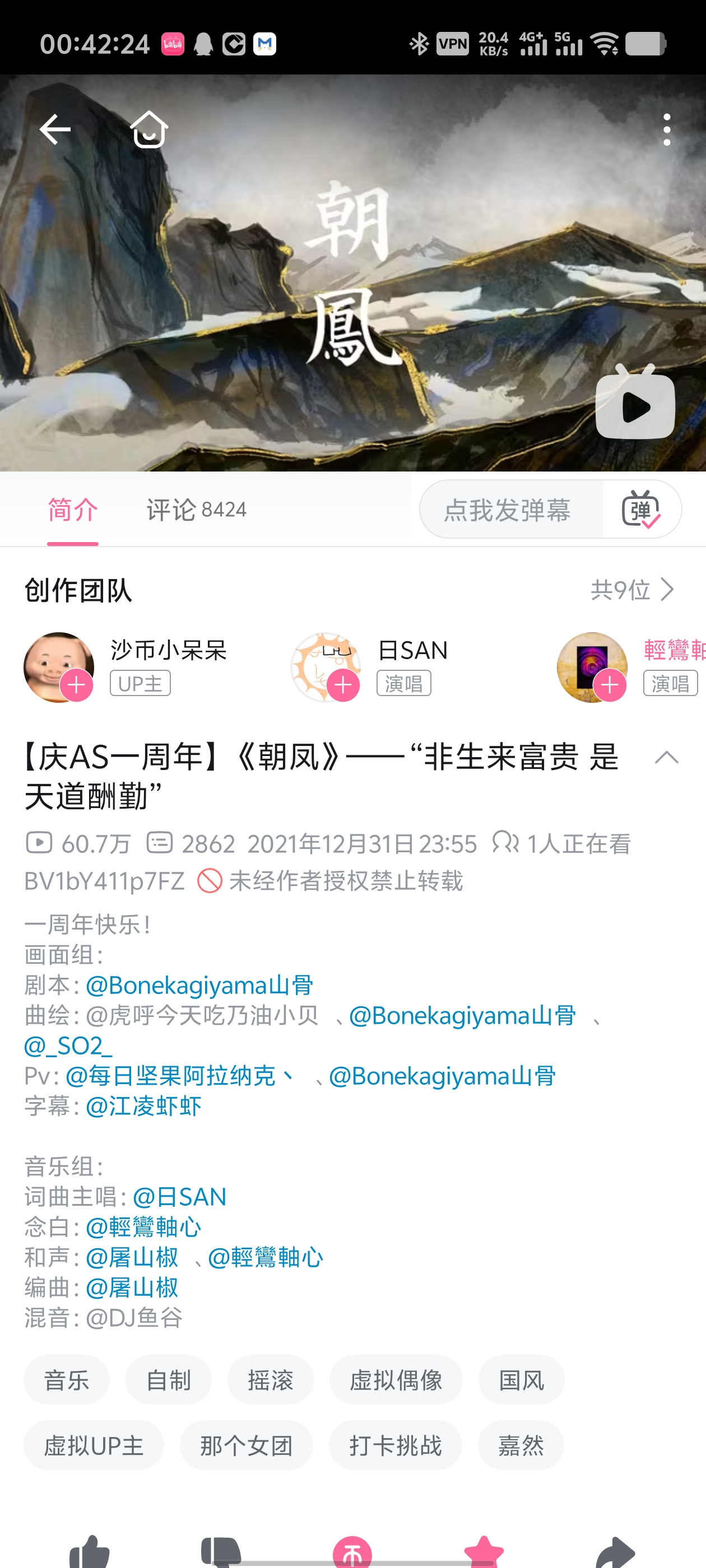Open the 国风 tag chip
This screenshot has width=706, height=1568.
pos(522,1379)
